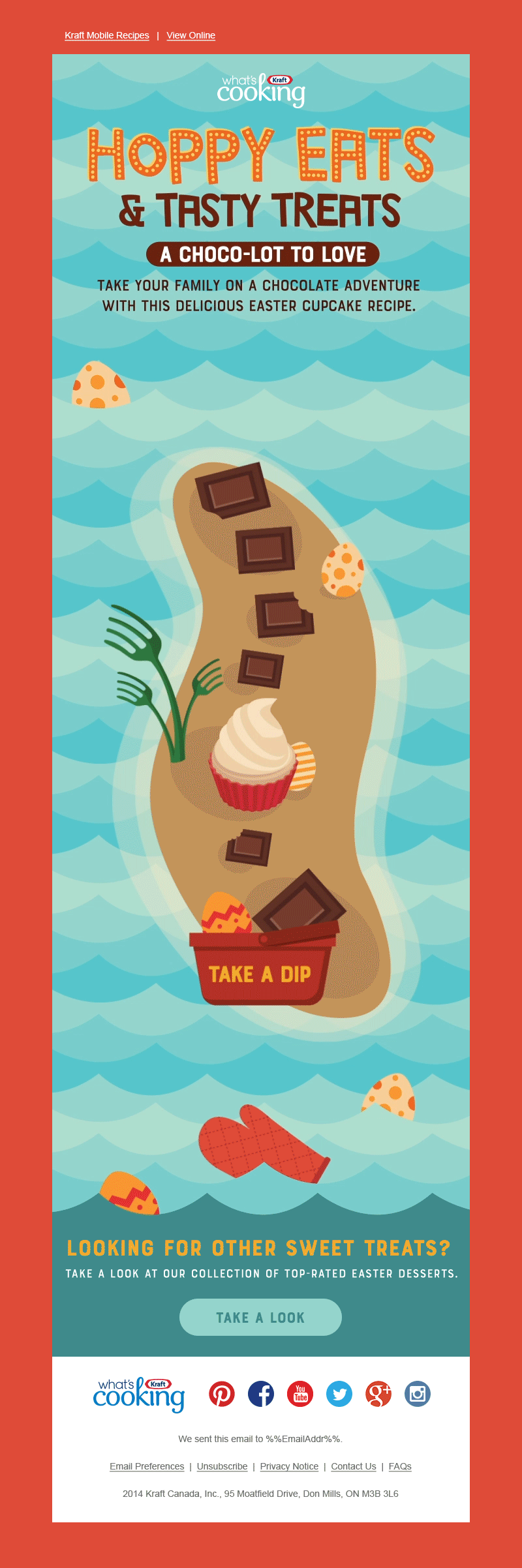The width and height of the screenshot is (522, 1568).
Task: Open the FAQs link
Action: coord(400,1466)
